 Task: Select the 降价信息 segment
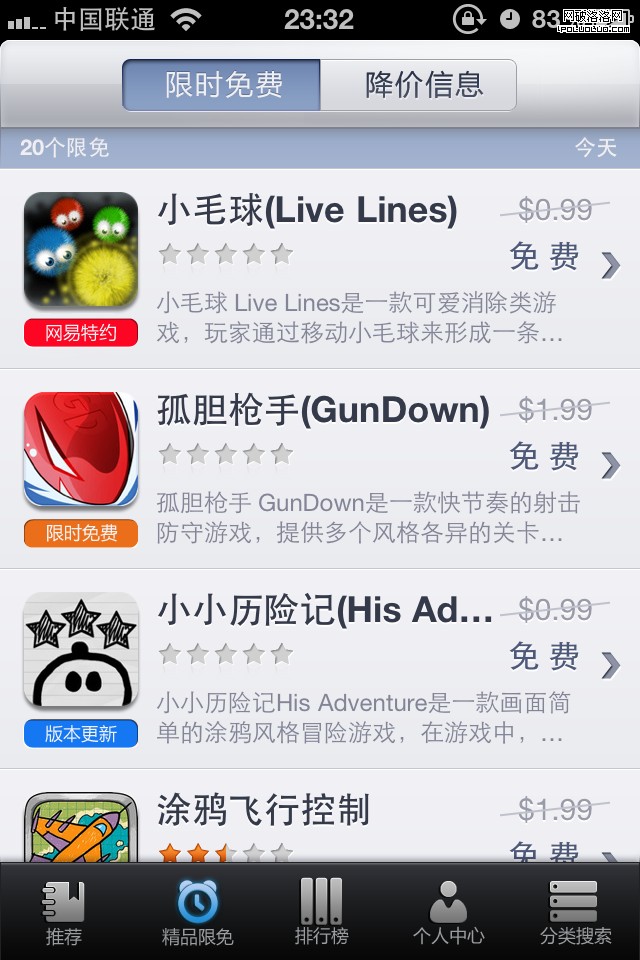pos(419,85)
